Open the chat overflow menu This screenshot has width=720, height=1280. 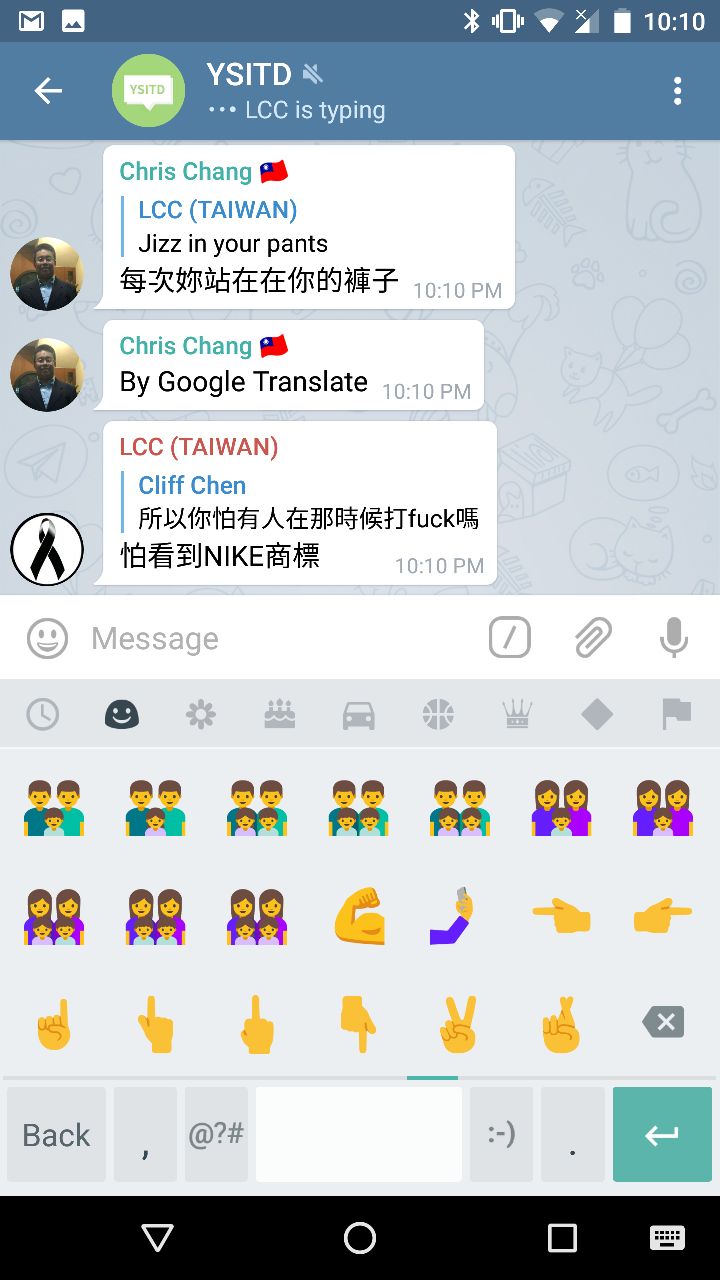click(677, 91)
